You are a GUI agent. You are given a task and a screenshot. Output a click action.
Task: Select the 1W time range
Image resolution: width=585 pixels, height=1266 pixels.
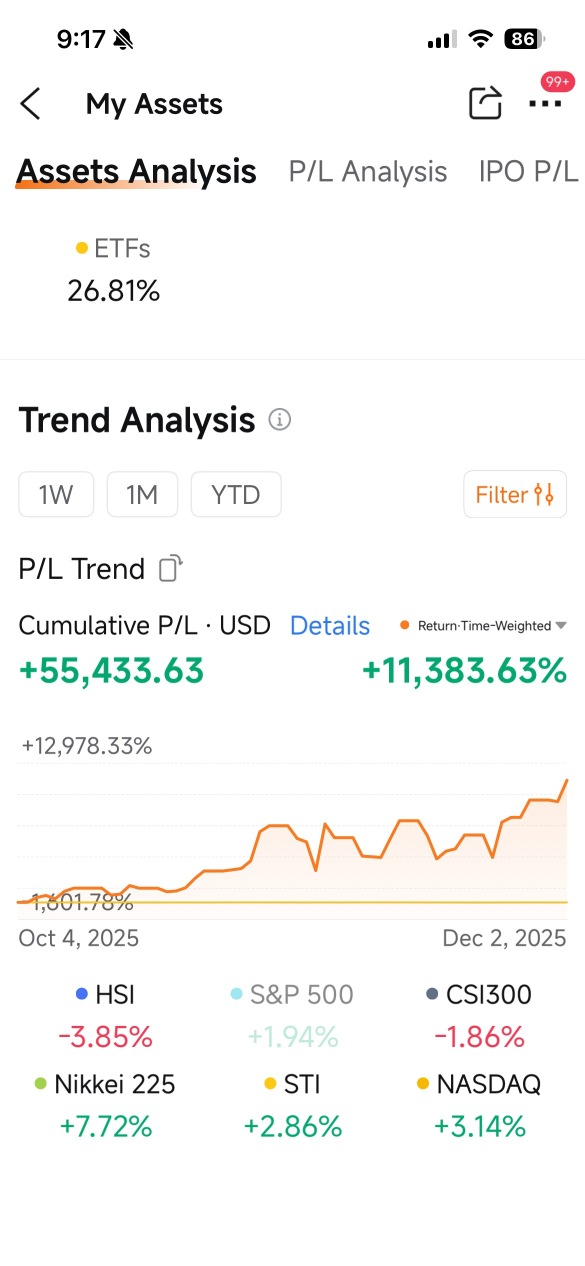point(56,494)
